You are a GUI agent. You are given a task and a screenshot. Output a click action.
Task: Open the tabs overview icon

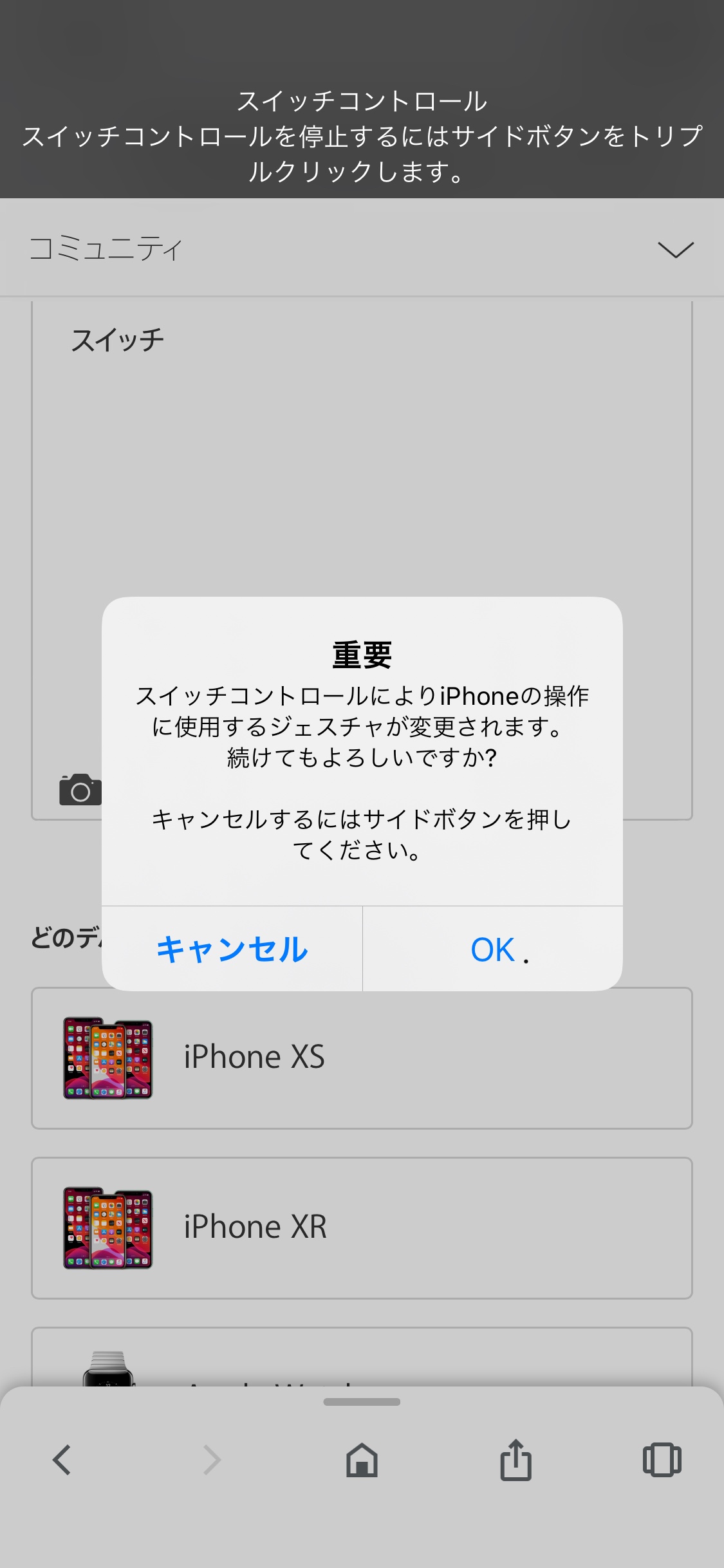[x=662, y=1459]
